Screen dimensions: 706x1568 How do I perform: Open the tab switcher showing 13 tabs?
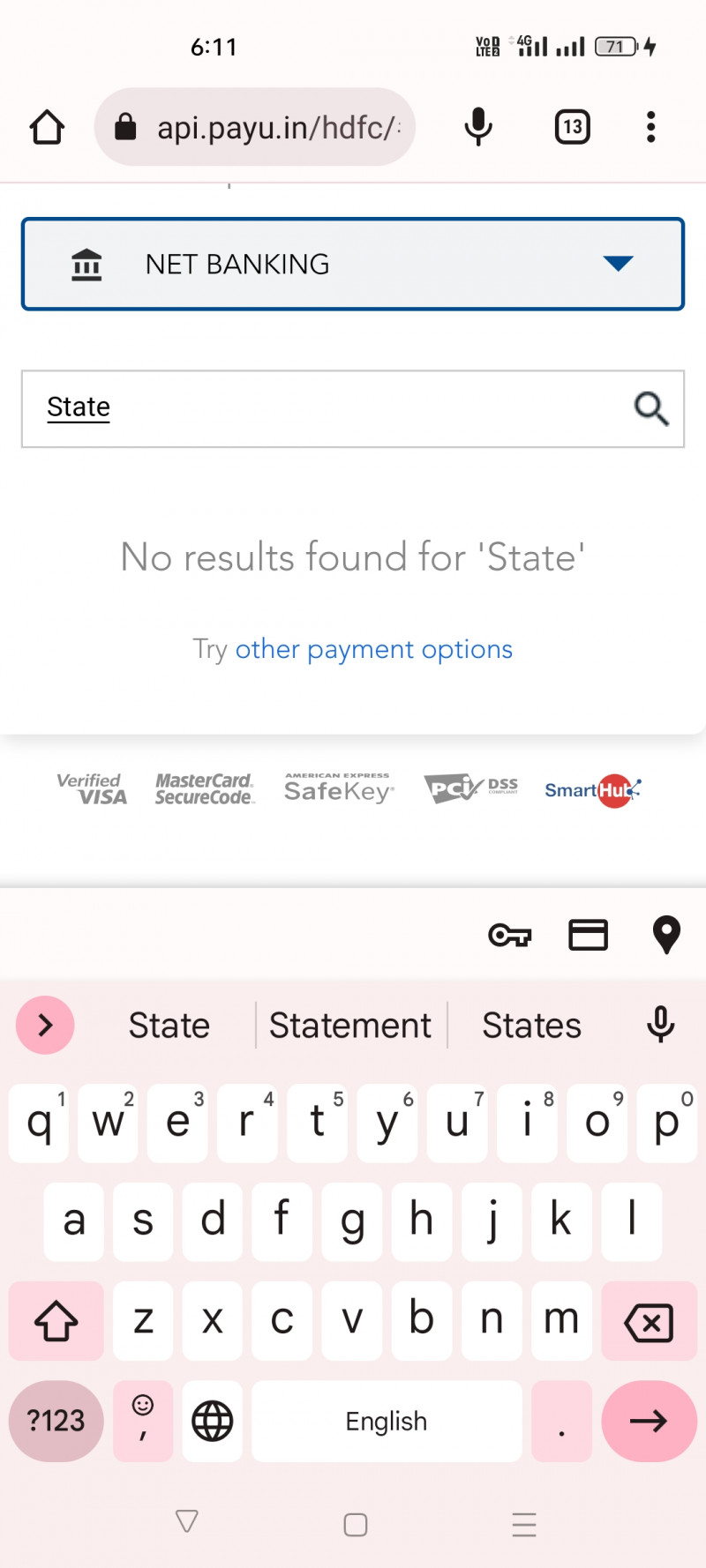tap(572, 127)
